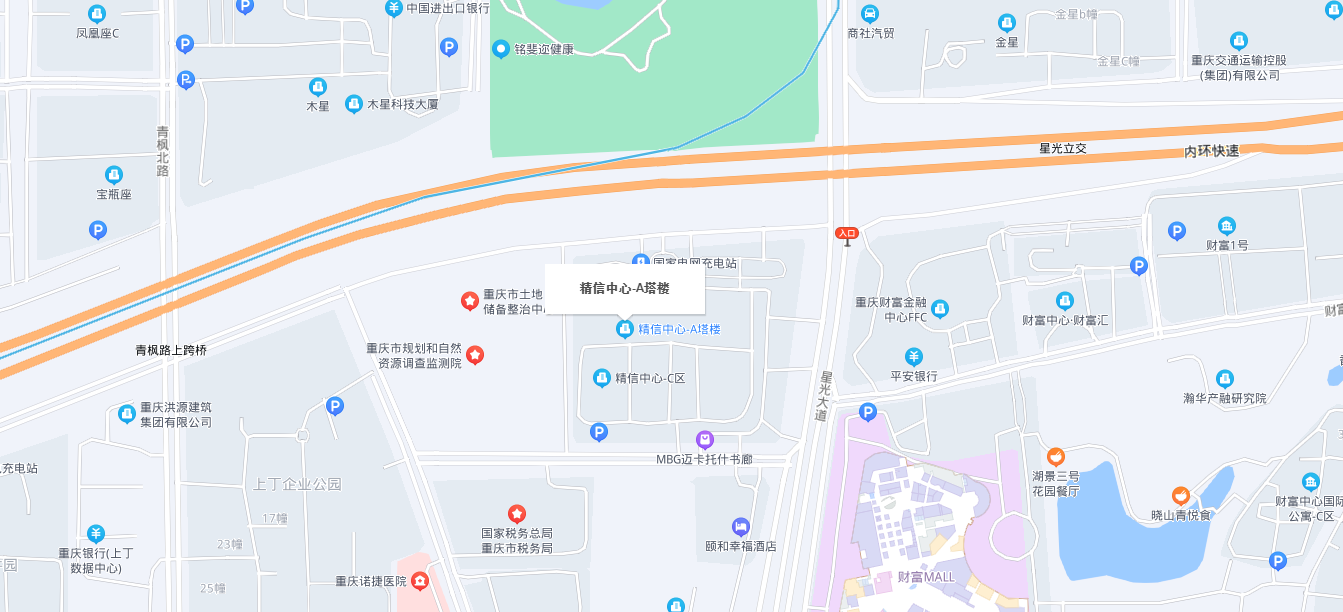Select the 重庆诺捷医院 hospital marker

click(x=421, y=580)
